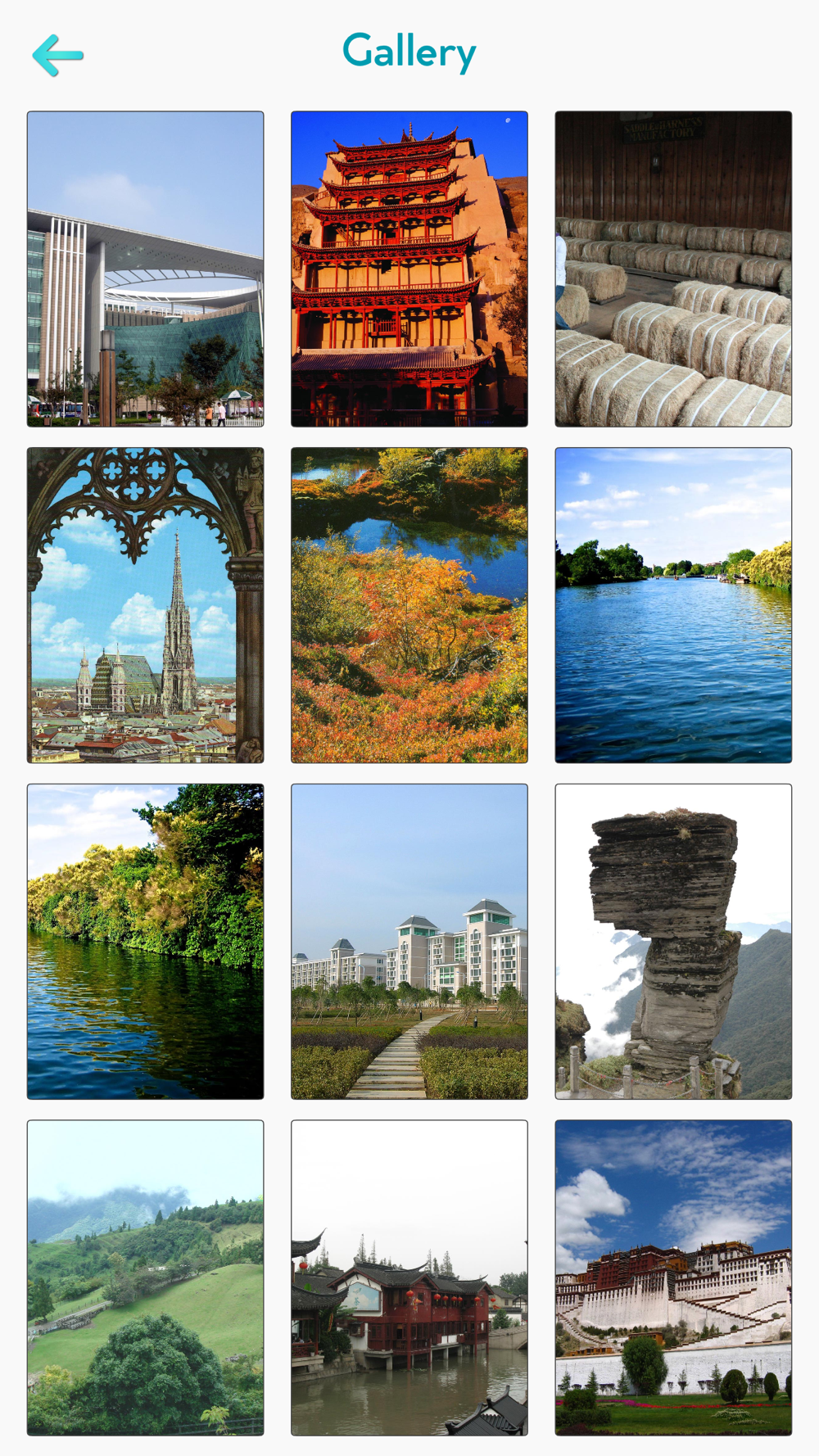Open the mushroom-shaped rock photo
819x1456 pixels.
(x=673, y=942)
